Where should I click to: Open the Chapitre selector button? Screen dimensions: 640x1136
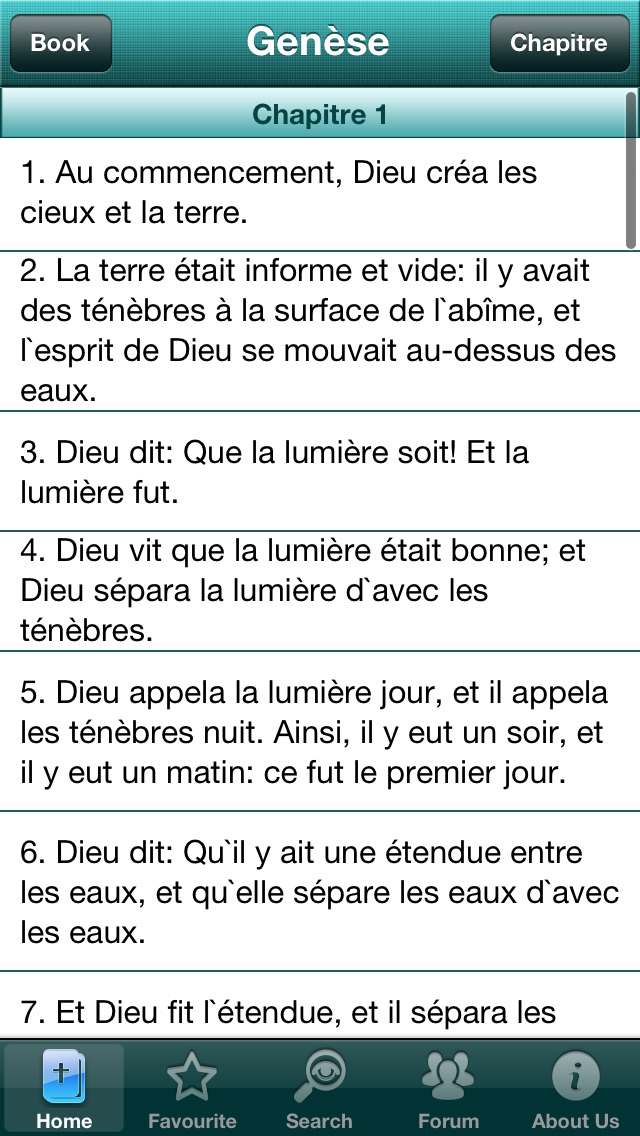[x=560, y=43]
